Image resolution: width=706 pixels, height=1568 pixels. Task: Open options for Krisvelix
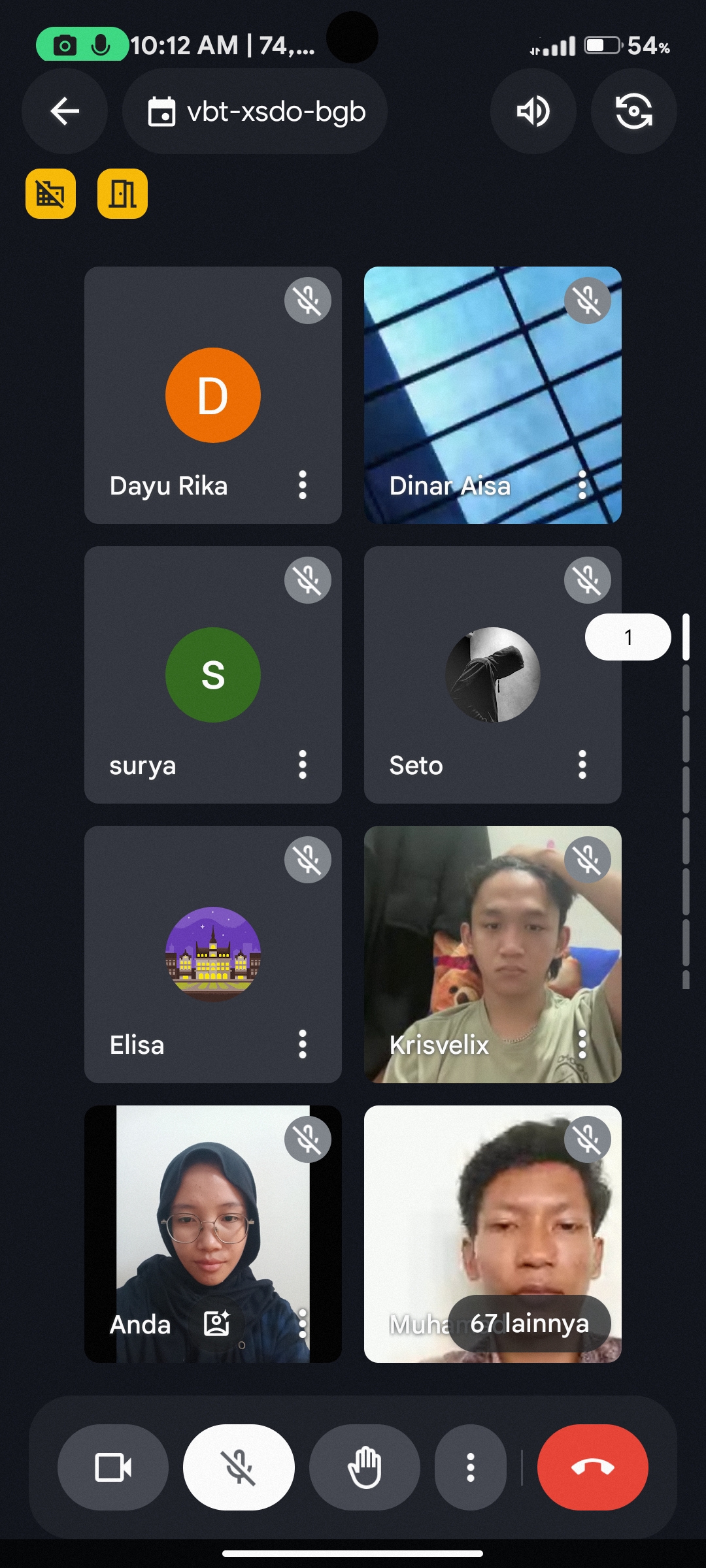582,1044
